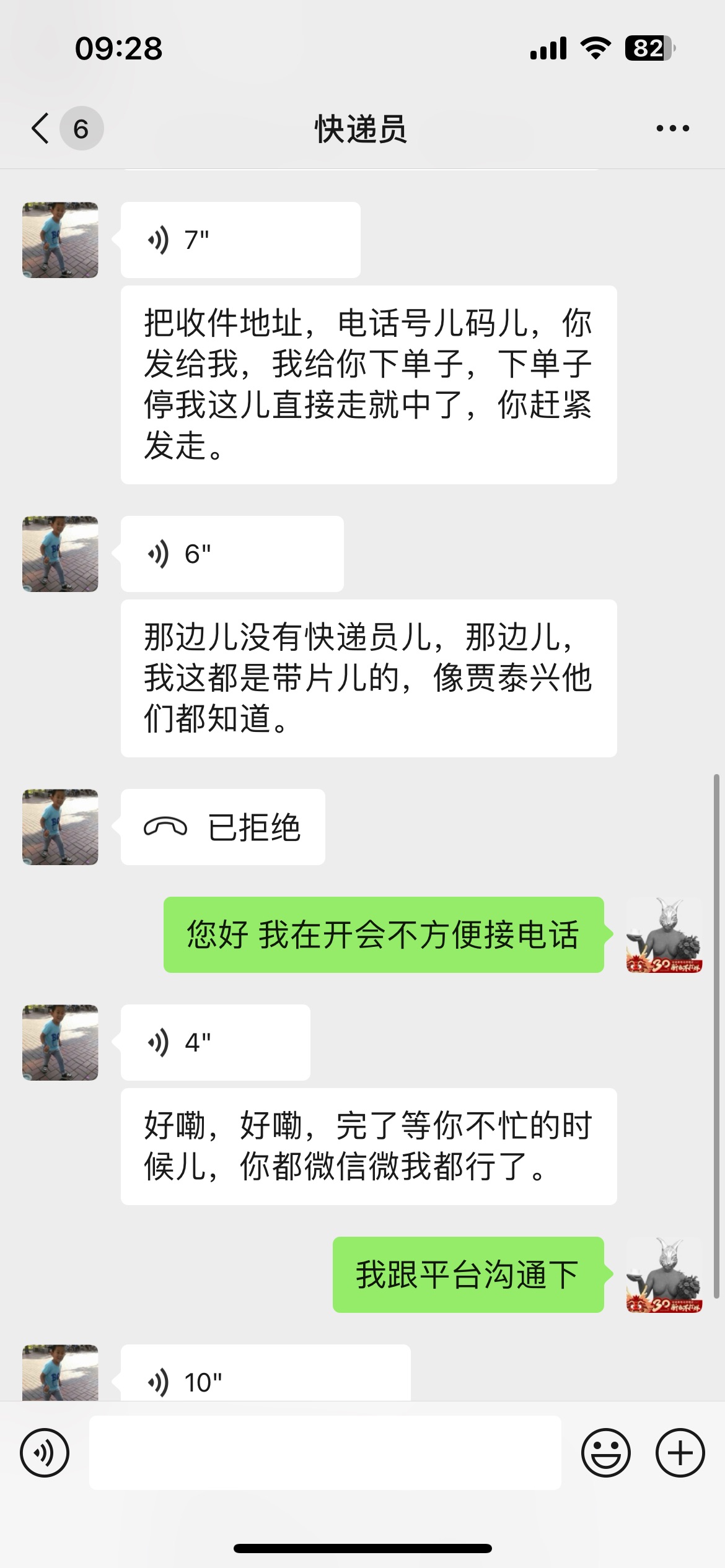Open the courier's avatar beside the 7" message
Screen dimensions: 725x1568
pos(60,240)
